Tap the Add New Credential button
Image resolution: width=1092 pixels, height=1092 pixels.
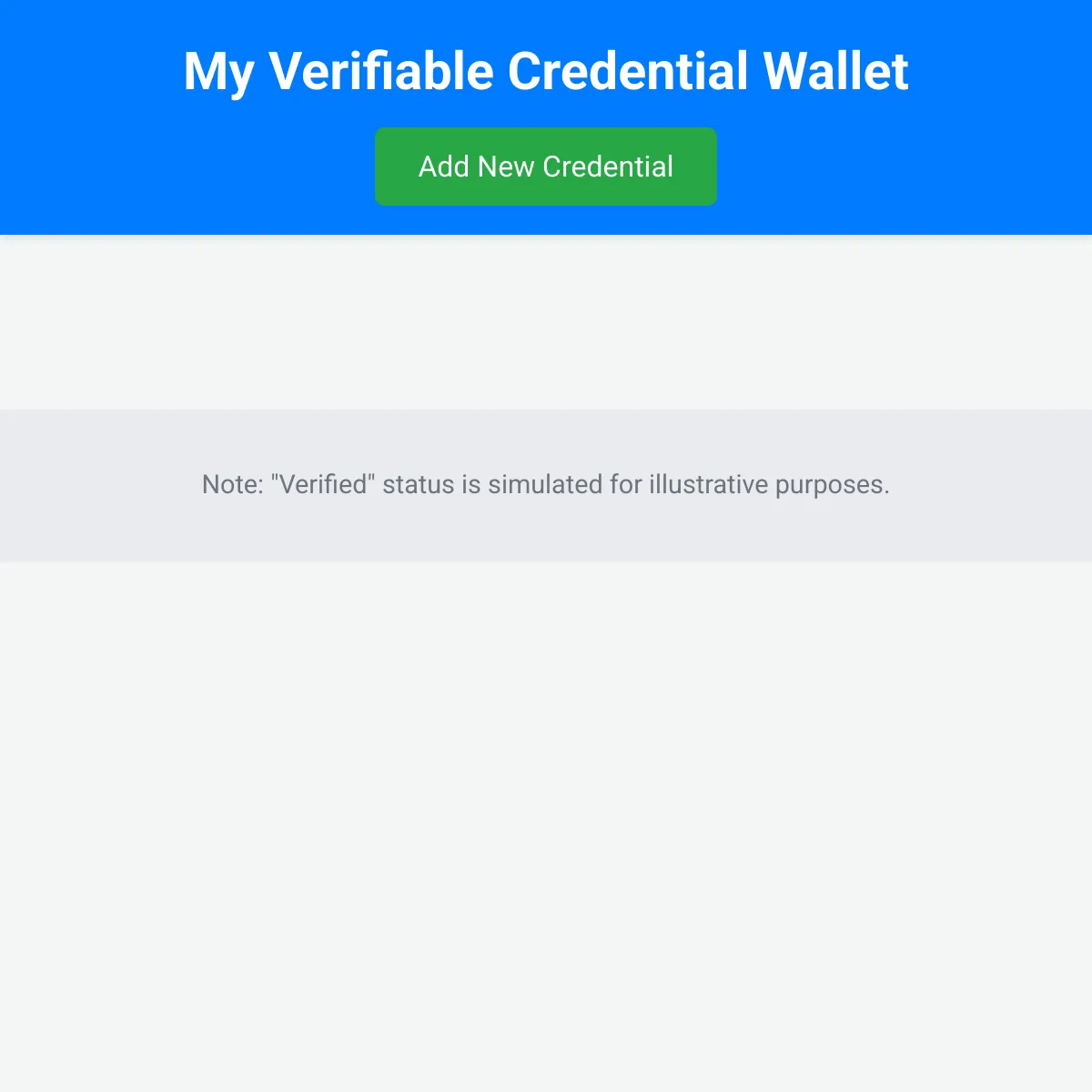546,167
